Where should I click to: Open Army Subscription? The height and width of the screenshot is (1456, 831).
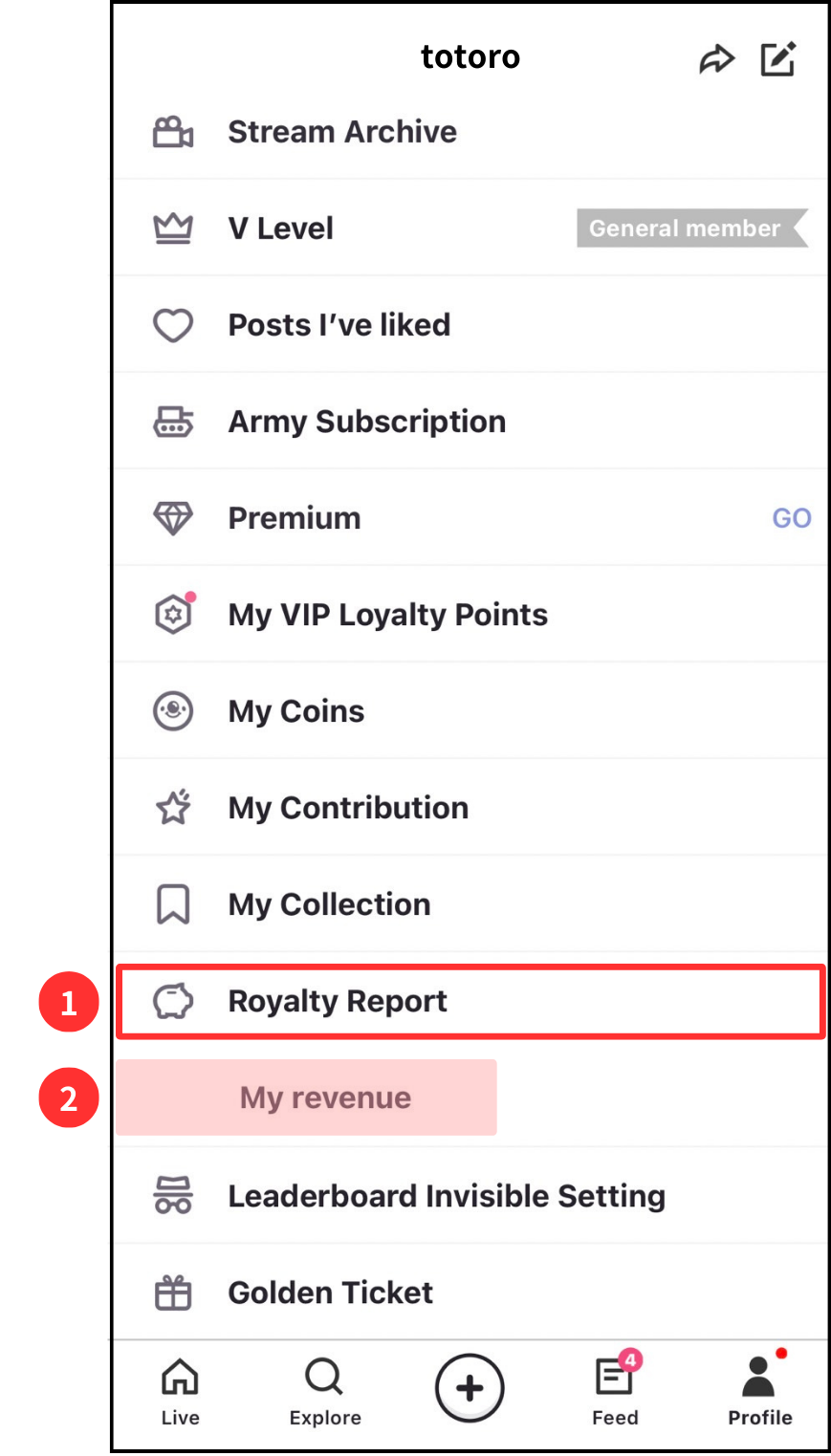click(x=366, y=422)
